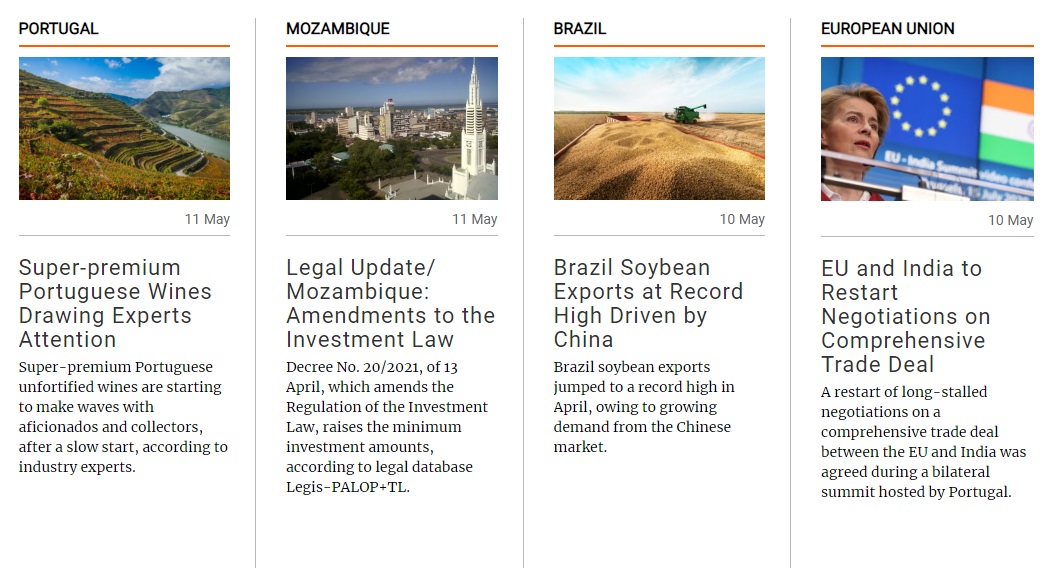Viewport: 1055px width, 569px height.
Task: Open the Portugal category
Action: (x=59, y=28)
